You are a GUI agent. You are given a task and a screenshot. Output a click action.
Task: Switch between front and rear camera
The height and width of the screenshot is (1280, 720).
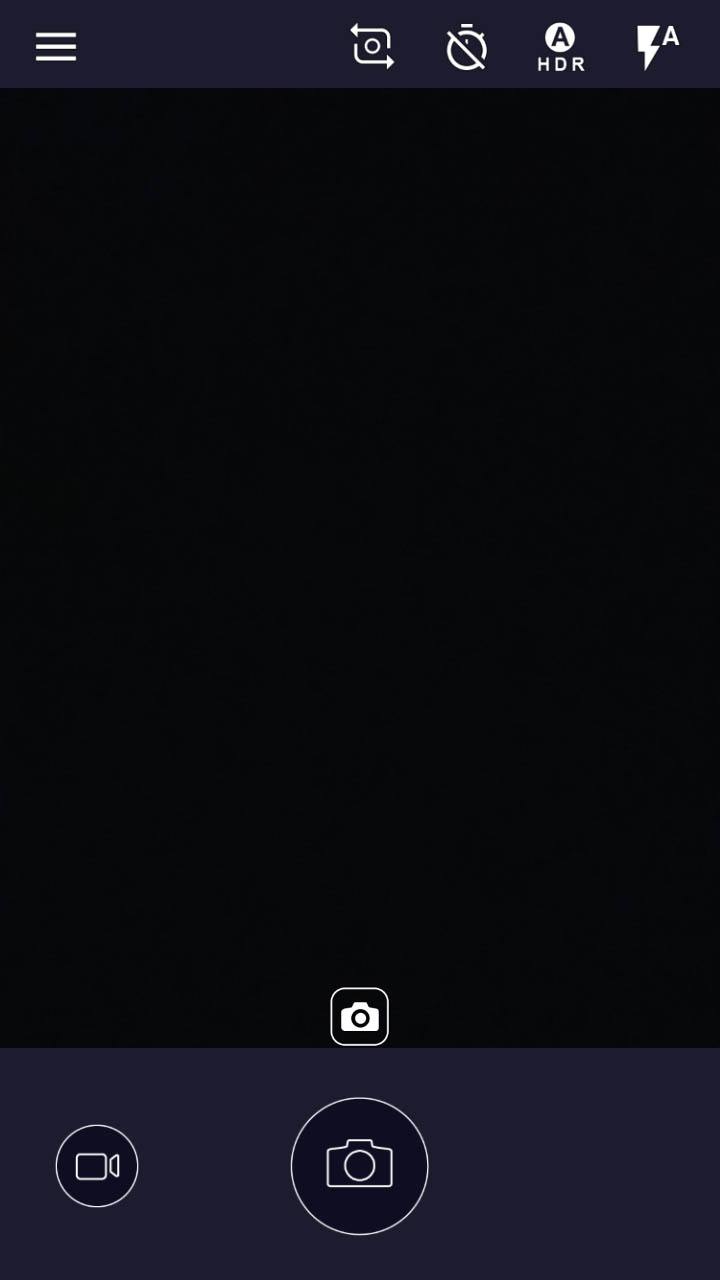[x=372, y=46]
